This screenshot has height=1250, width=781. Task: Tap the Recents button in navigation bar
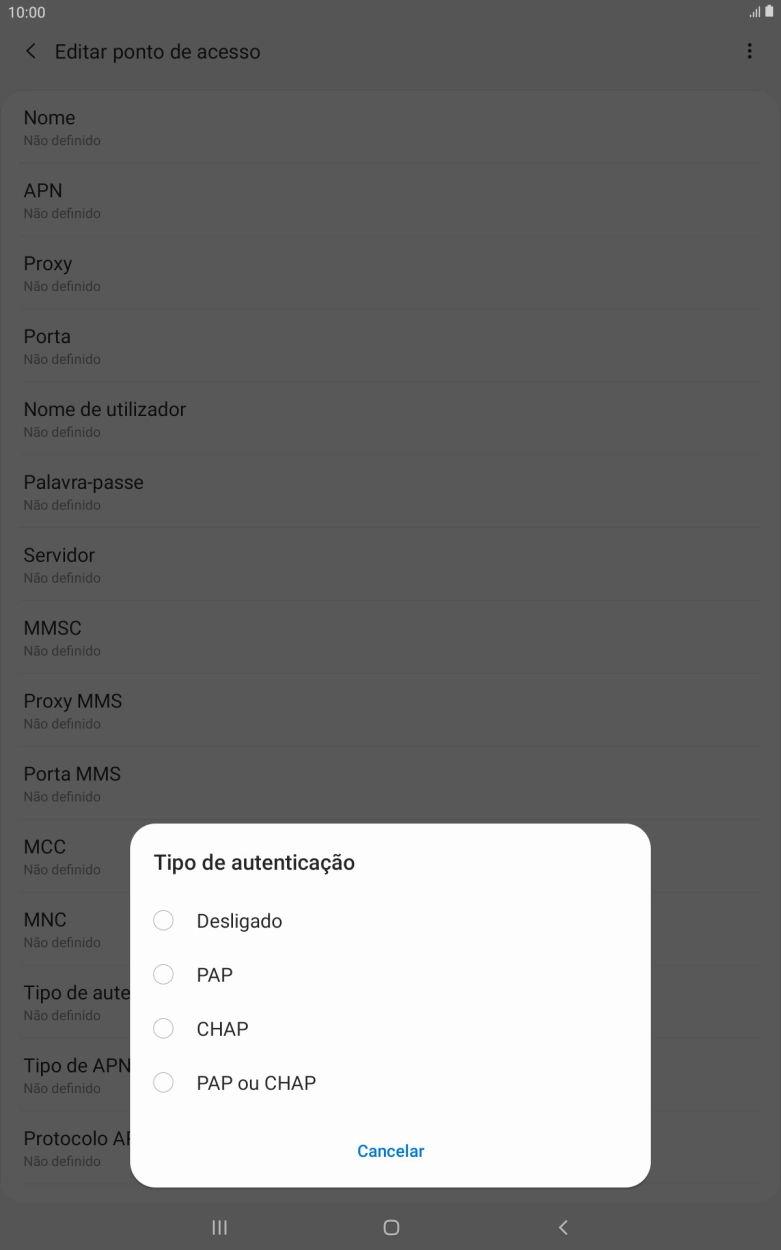(x=219, y=1227)
